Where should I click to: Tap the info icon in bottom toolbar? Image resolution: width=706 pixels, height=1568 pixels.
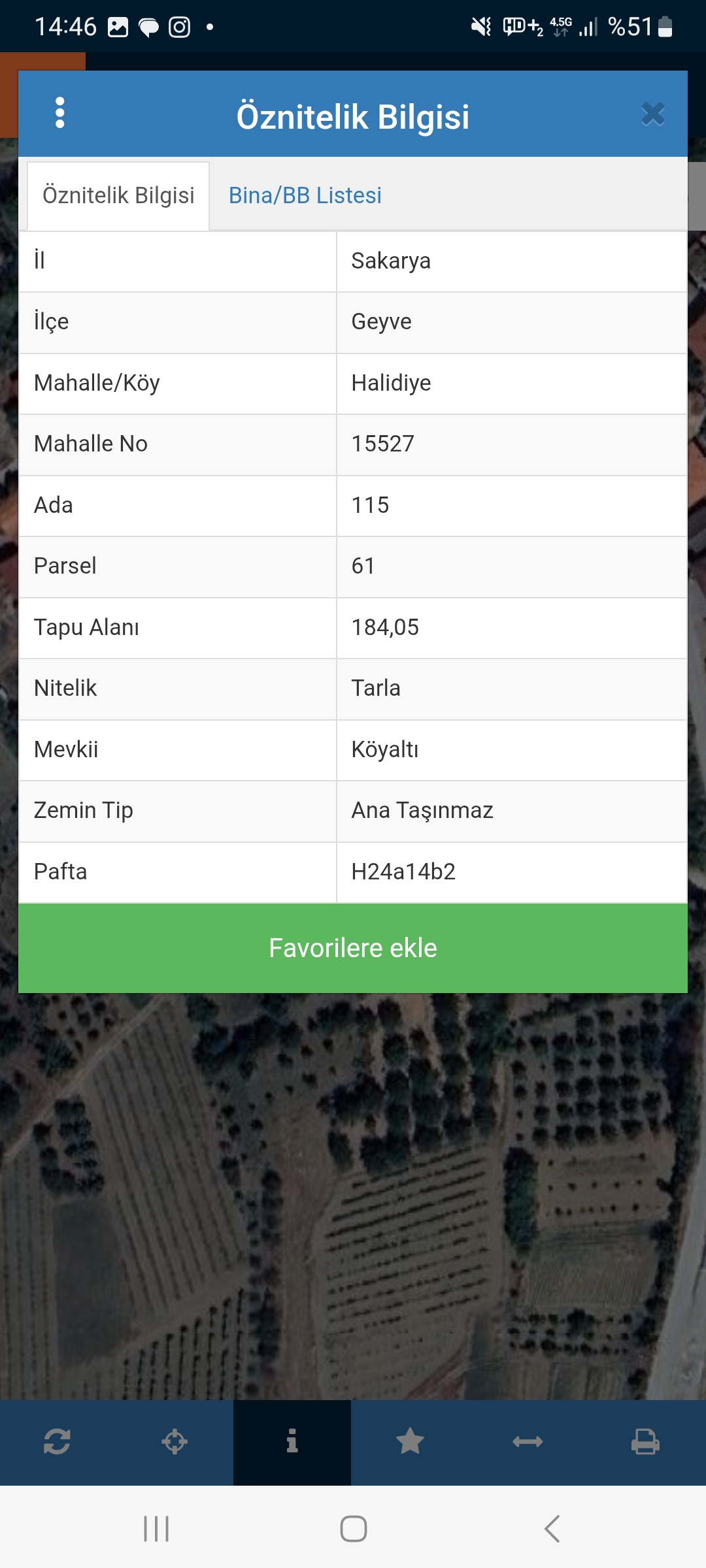(292, 1442)
